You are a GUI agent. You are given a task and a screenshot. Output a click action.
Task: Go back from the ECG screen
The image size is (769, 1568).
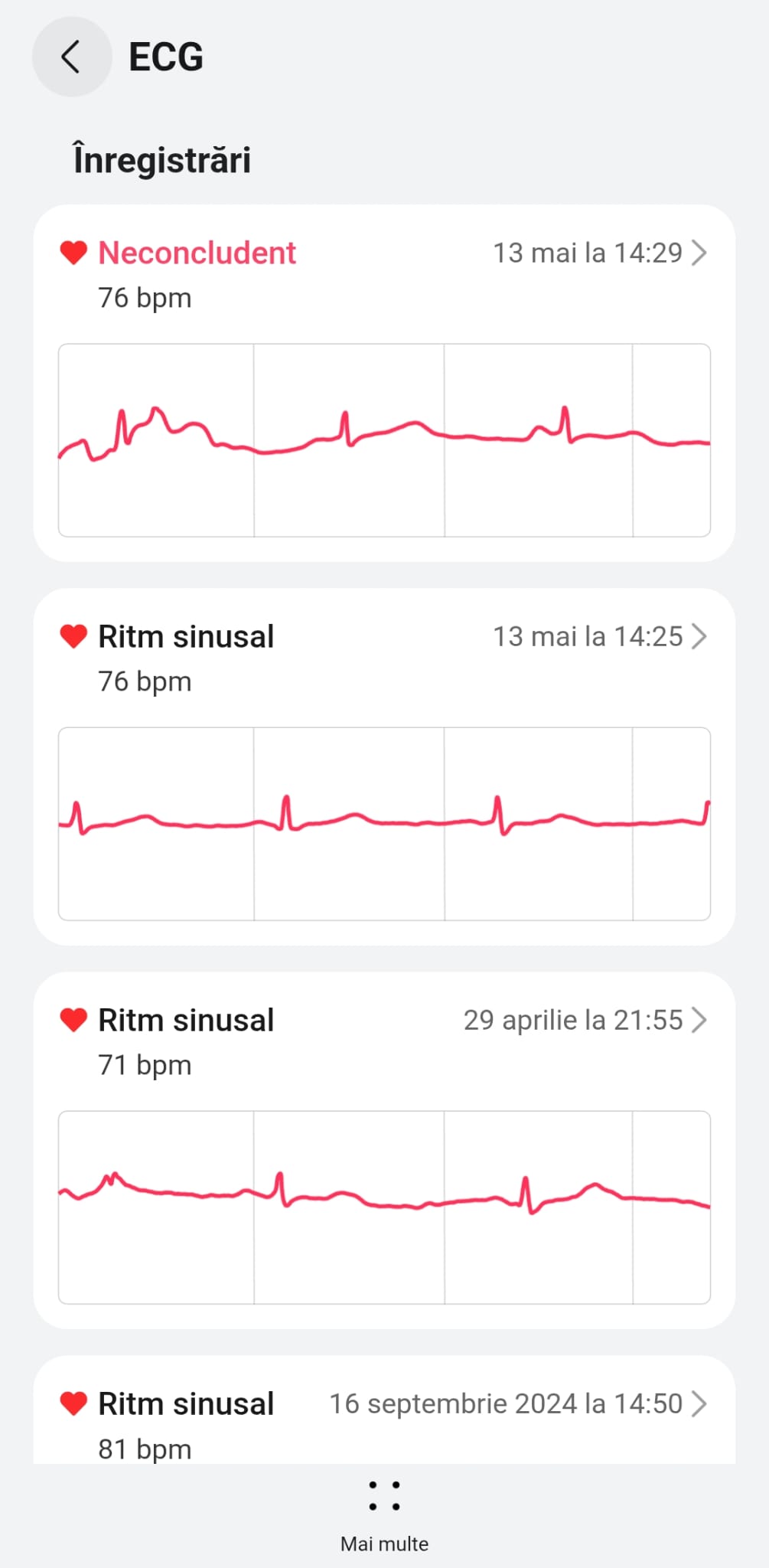click(71, 57)
